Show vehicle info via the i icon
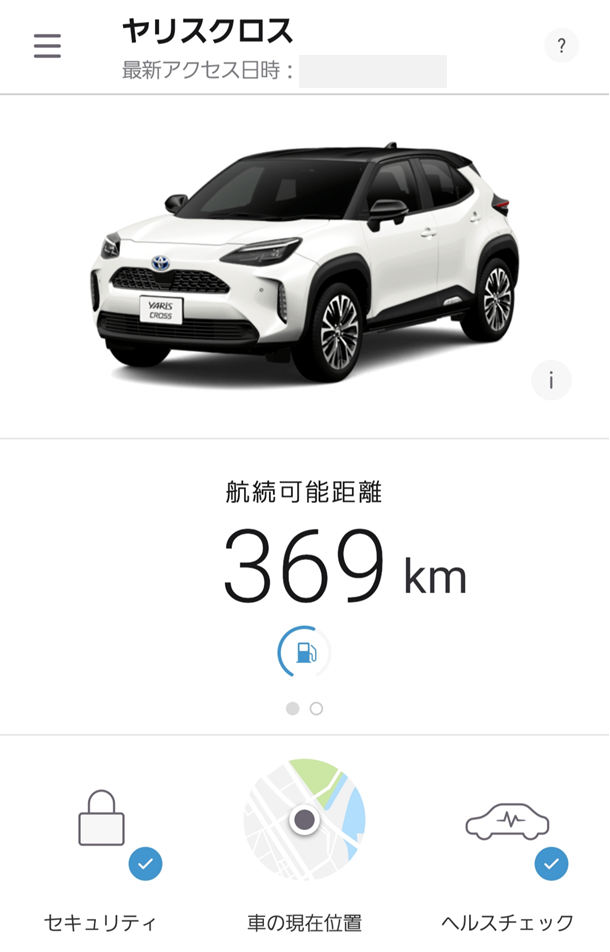610x952 pixels. coord(550,380)
